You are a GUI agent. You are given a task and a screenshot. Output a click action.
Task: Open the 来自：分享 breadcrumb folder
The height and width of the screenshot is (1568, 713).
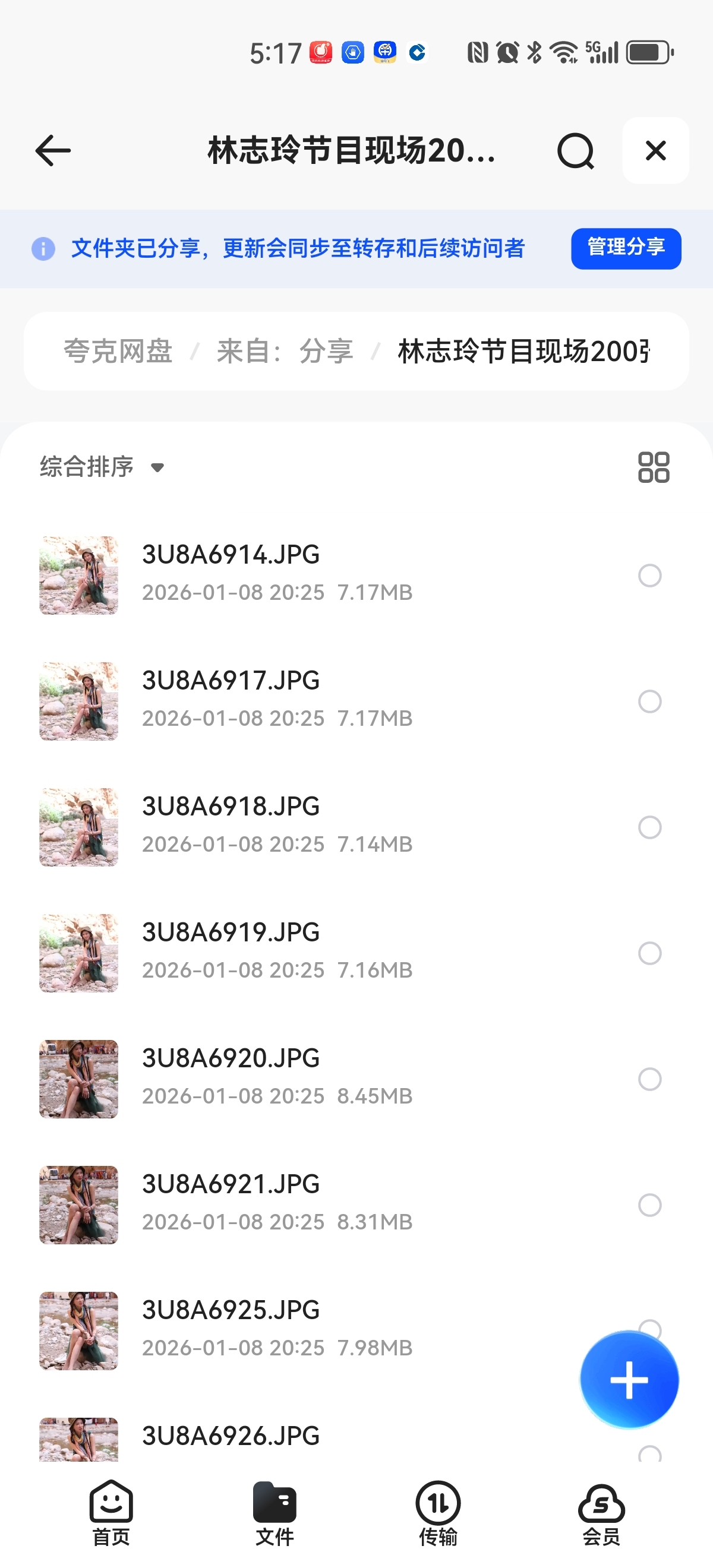pos(285,351)
